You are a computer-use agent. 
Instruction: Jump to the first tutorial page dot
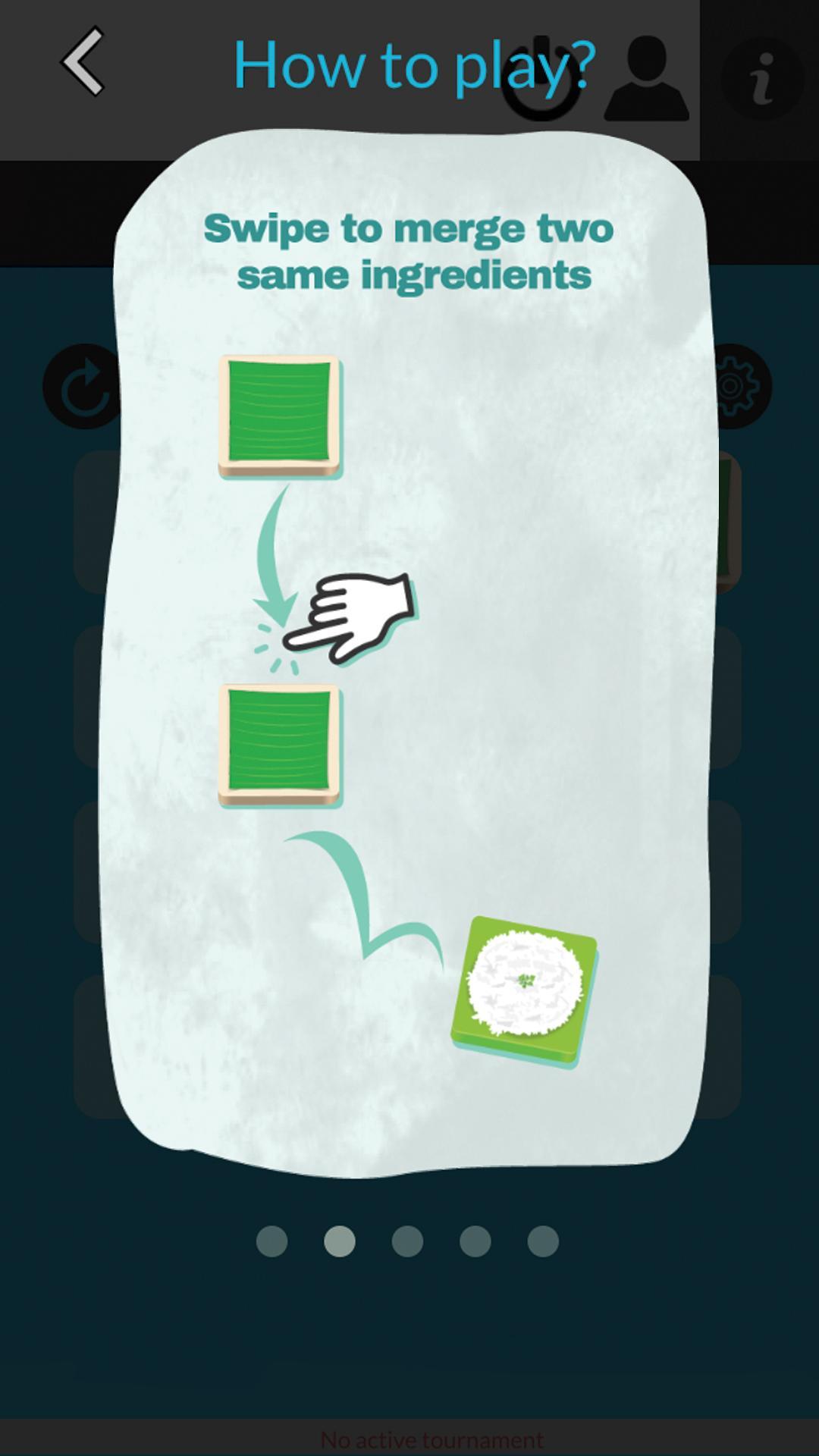pyautogui.click(x=271, y=1241)
